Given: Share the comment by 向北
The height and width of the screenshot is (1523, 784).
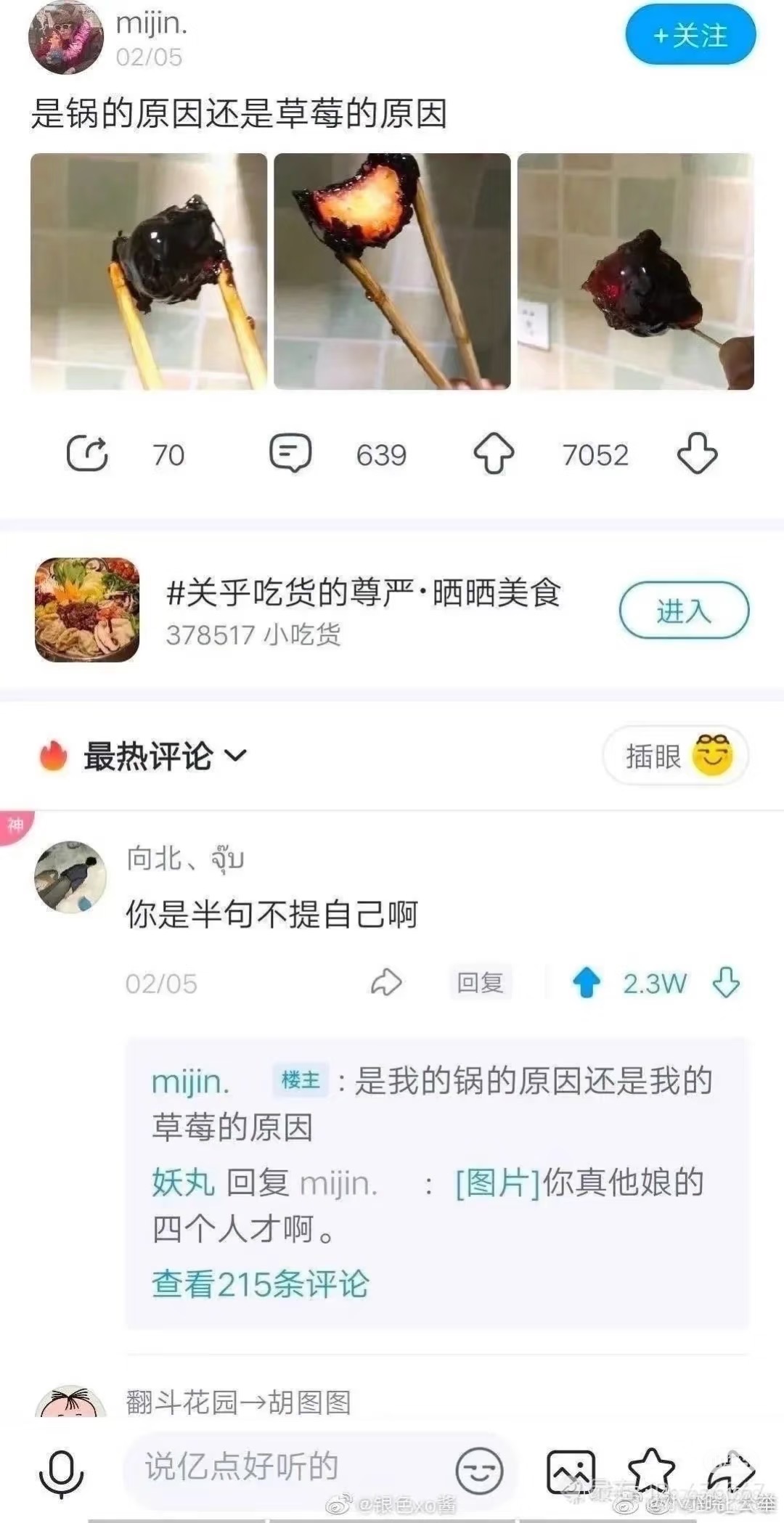Looking at the screenshot, I should tap(386, 983).
